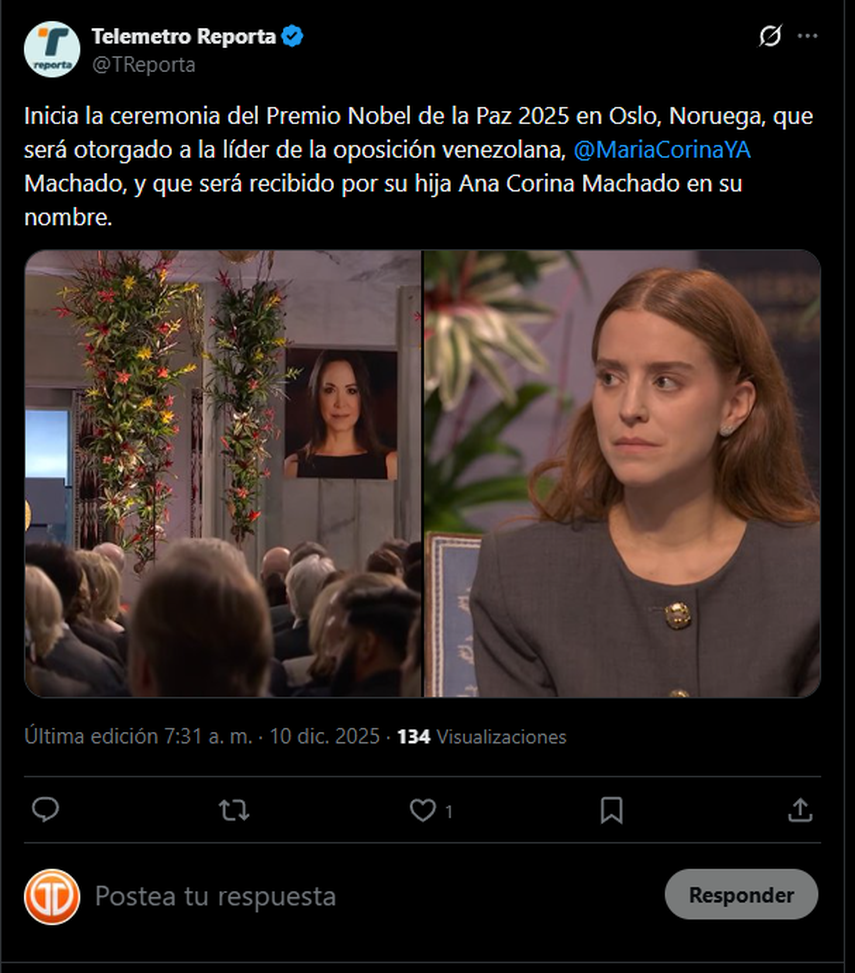
Task: Tap the Responder button
Action: point(741,895)
